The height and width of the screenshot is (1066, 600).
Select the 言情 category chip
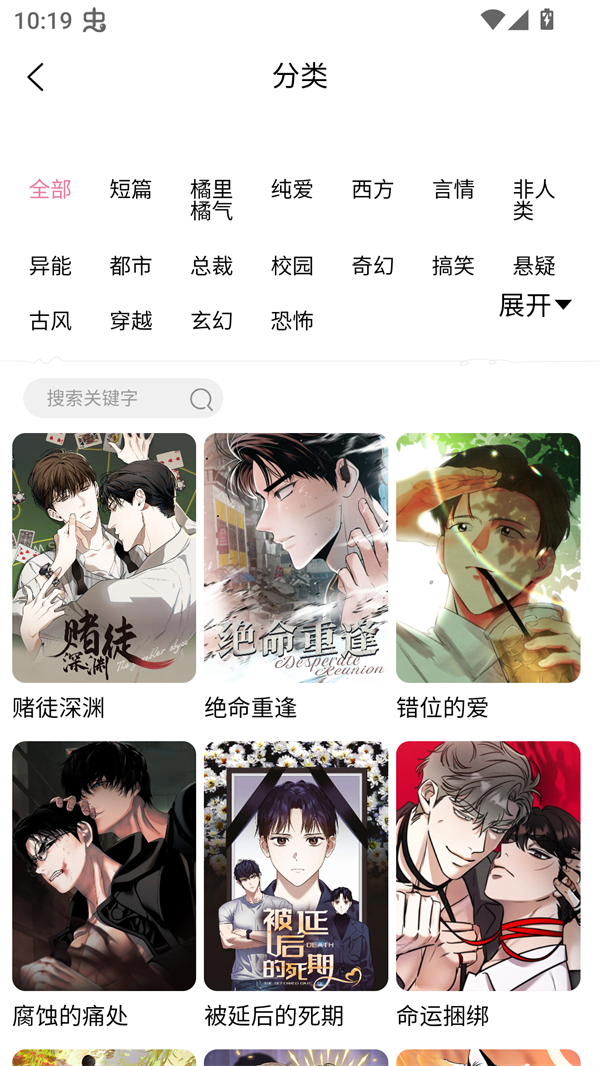(x=453, y=189)
